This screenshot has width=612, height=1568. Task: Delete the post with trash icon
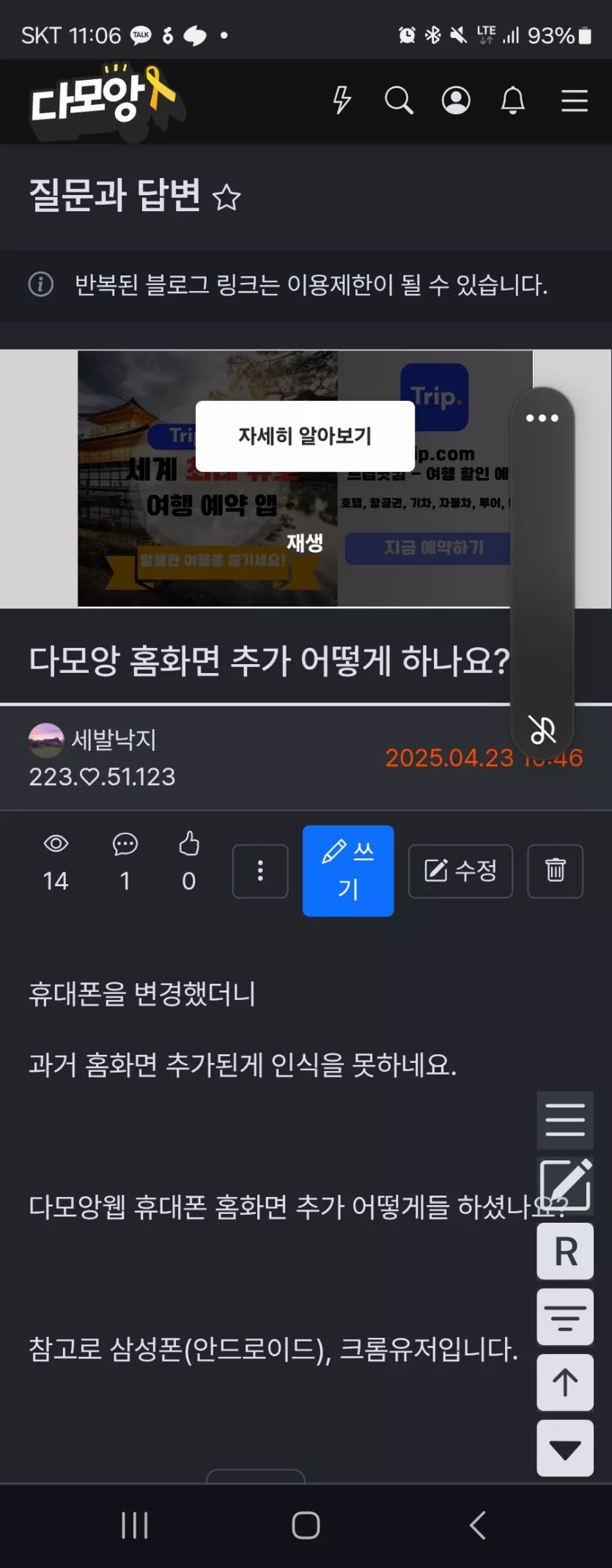[555, 871]
